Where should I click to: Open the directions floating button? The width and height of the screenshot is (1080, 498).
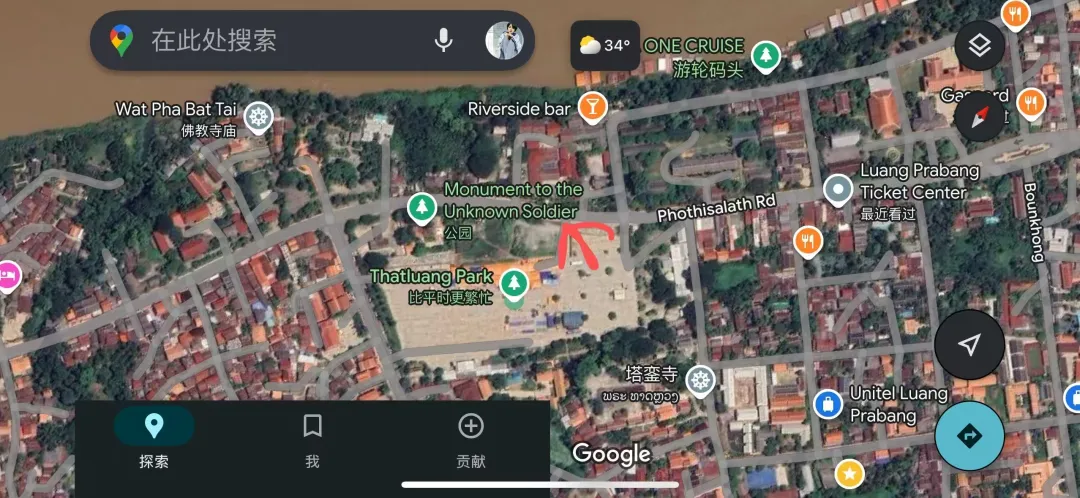[x=969, y=436]
